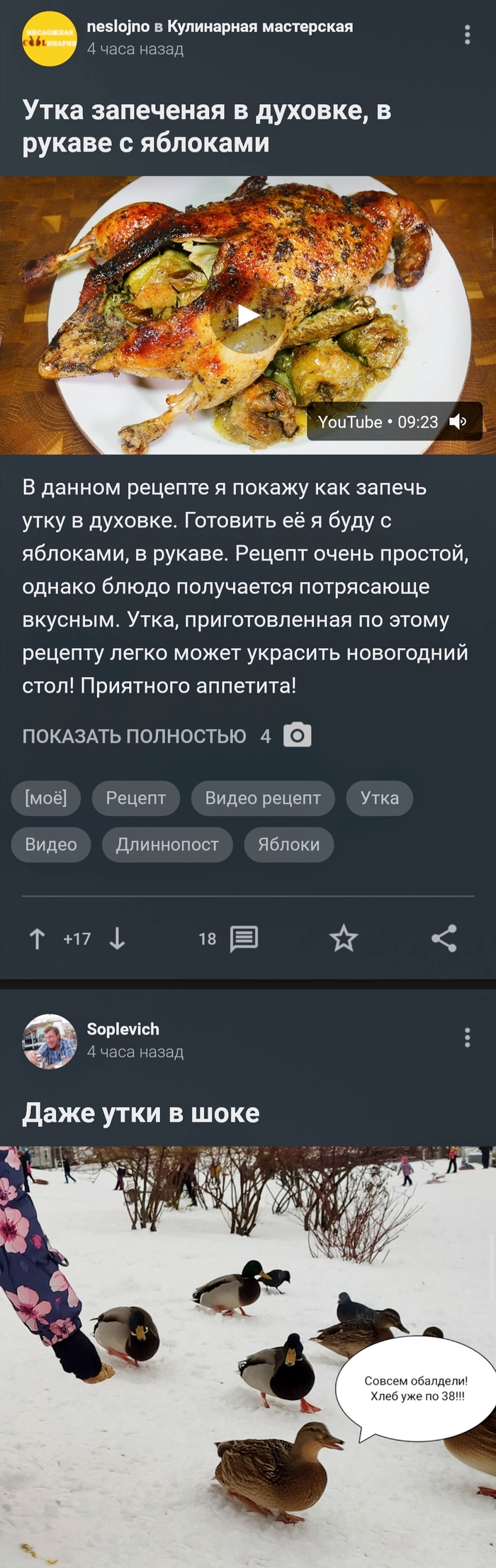
Task: Choose the Видео tag chip
Action: 51,844
